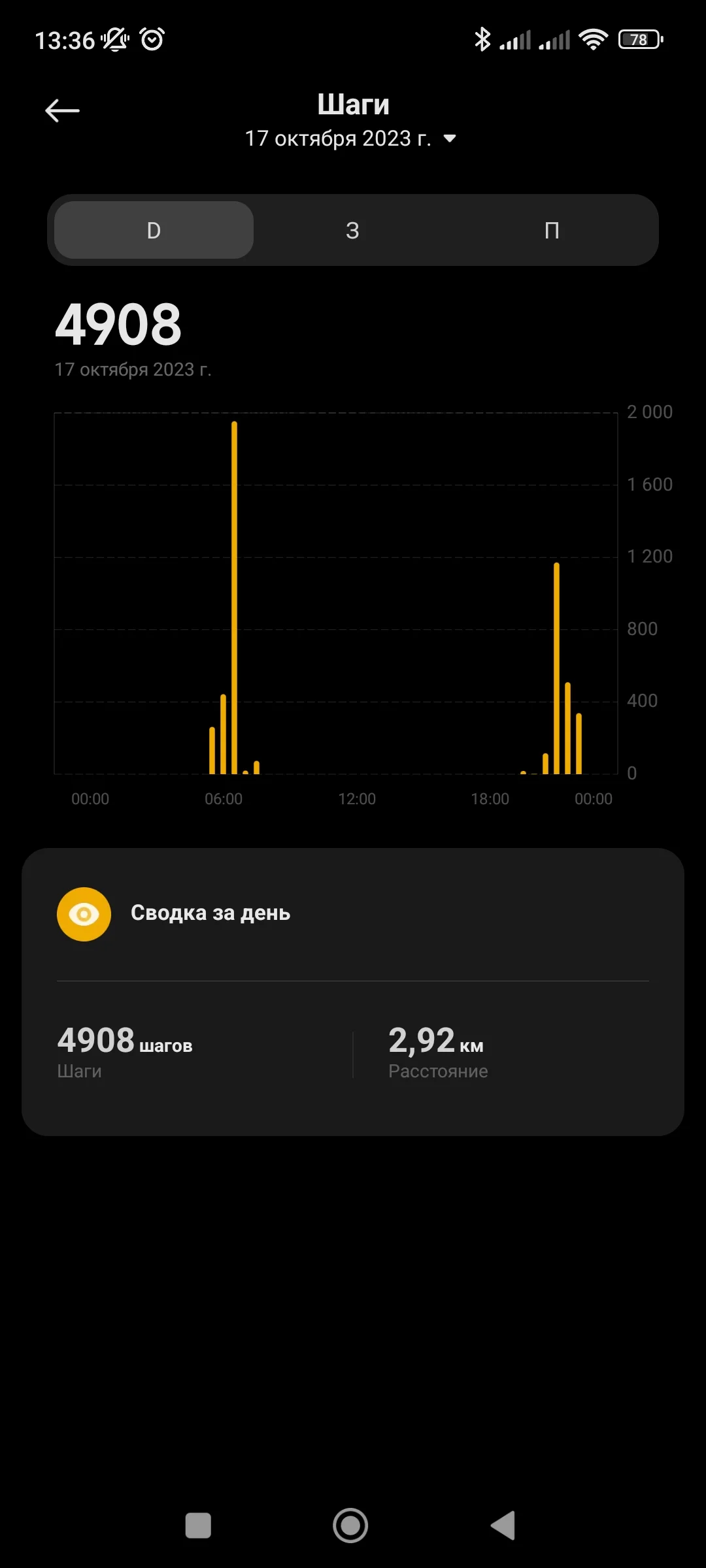Tap the Wi-Fi icon in status bar

[x=592, y=39]
